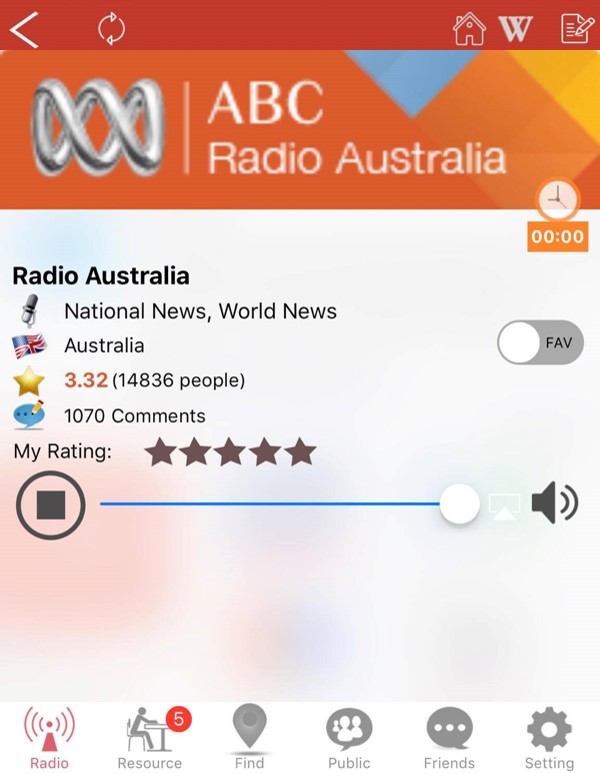Open the Find tab
The width and height of the screenshot is (600, 773).
[249, 739]
